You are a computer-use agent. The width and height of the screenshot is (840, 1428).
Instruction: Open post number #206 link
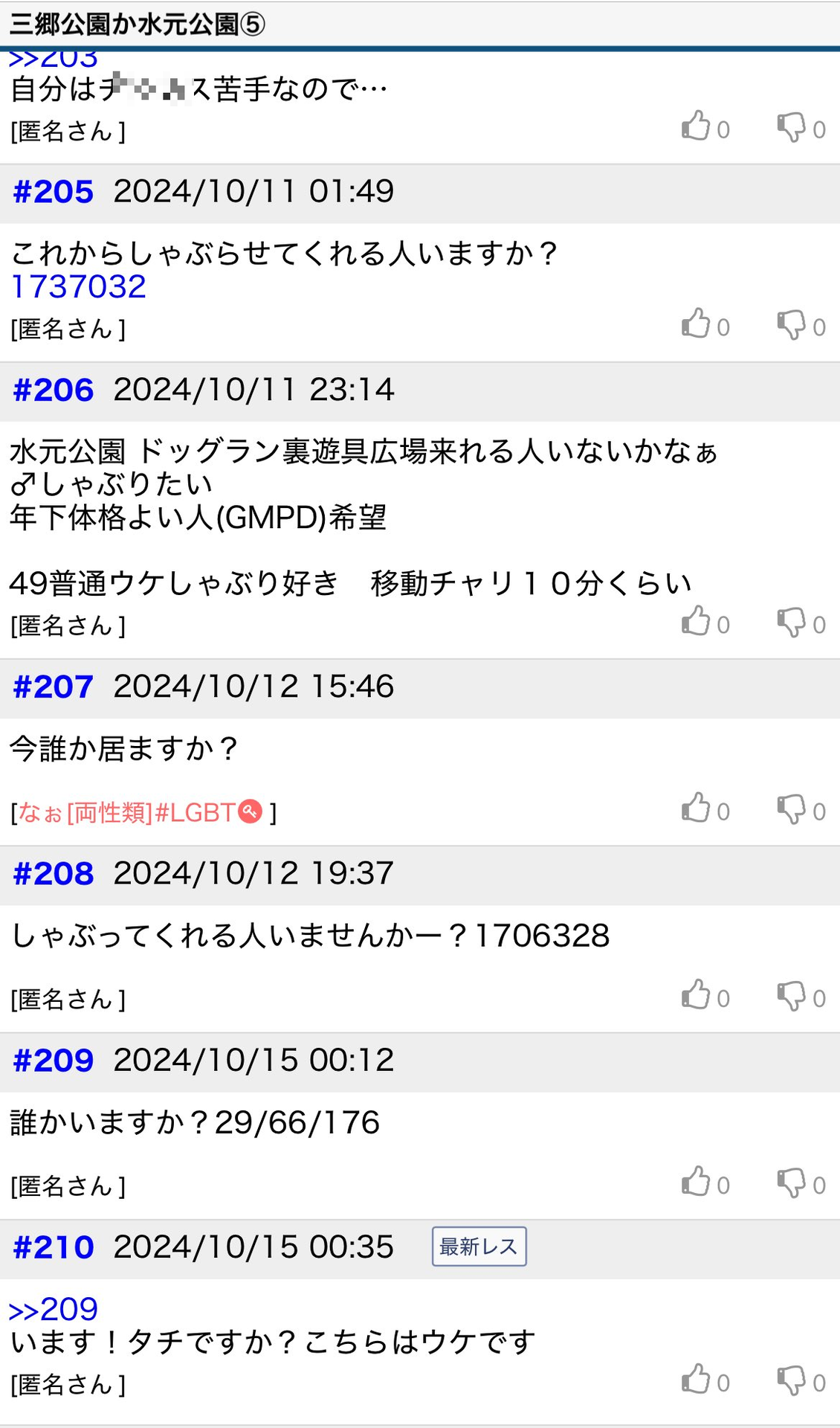click(54, 390)
